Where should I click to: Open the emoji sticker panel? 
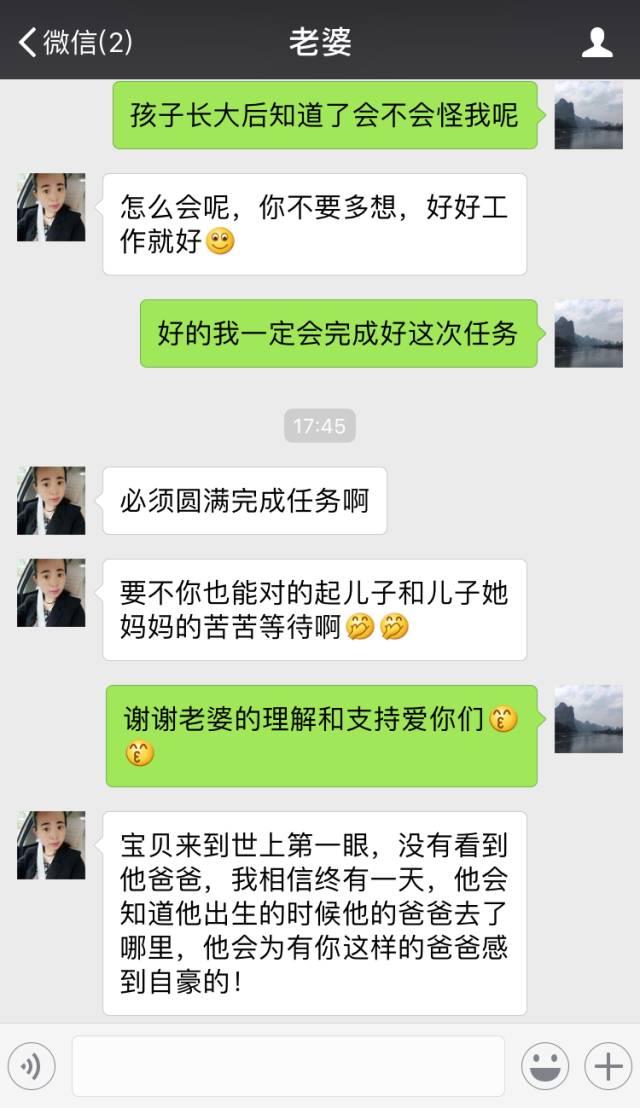(546, 1067)
